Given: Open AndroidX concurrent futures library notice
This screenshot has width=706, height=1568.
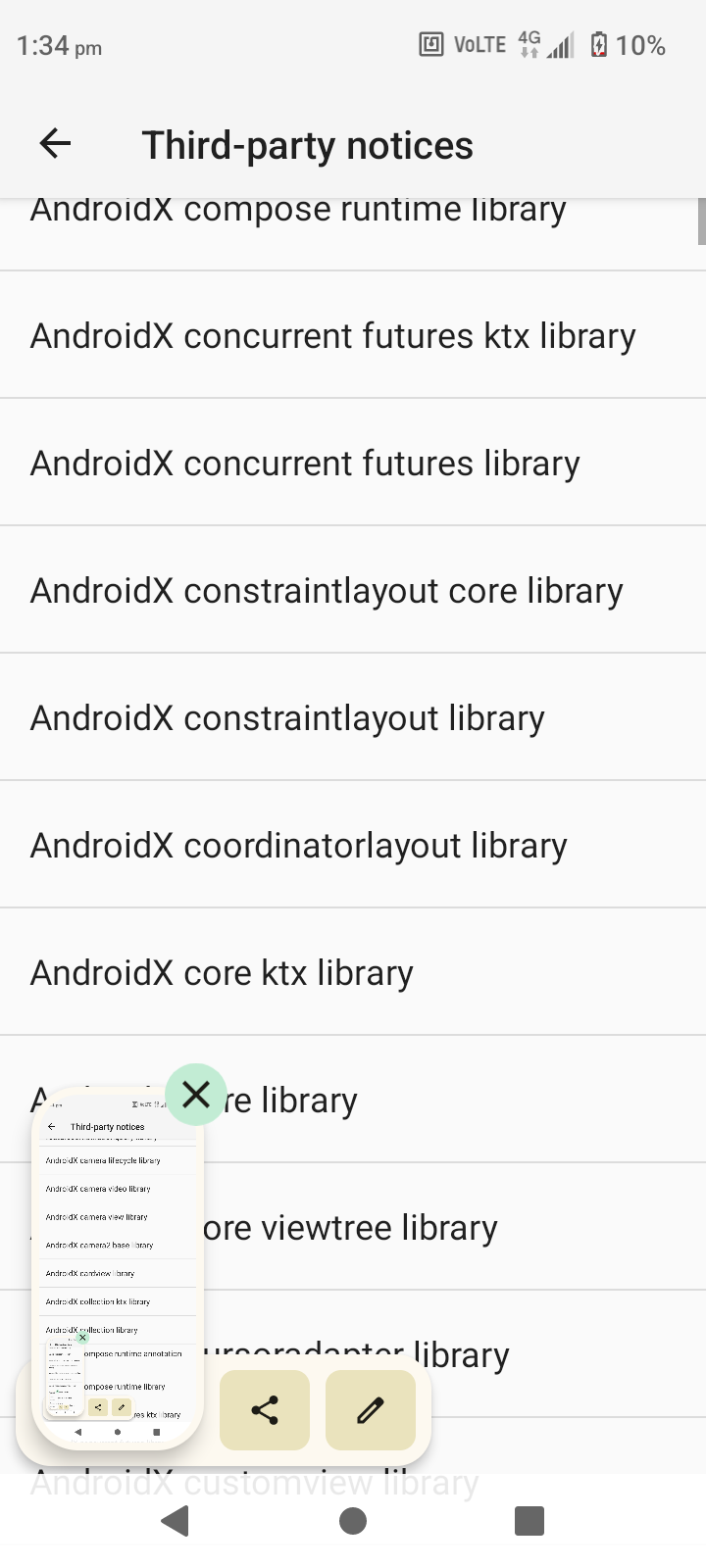Looking at the screenshot, I should 353,463.
